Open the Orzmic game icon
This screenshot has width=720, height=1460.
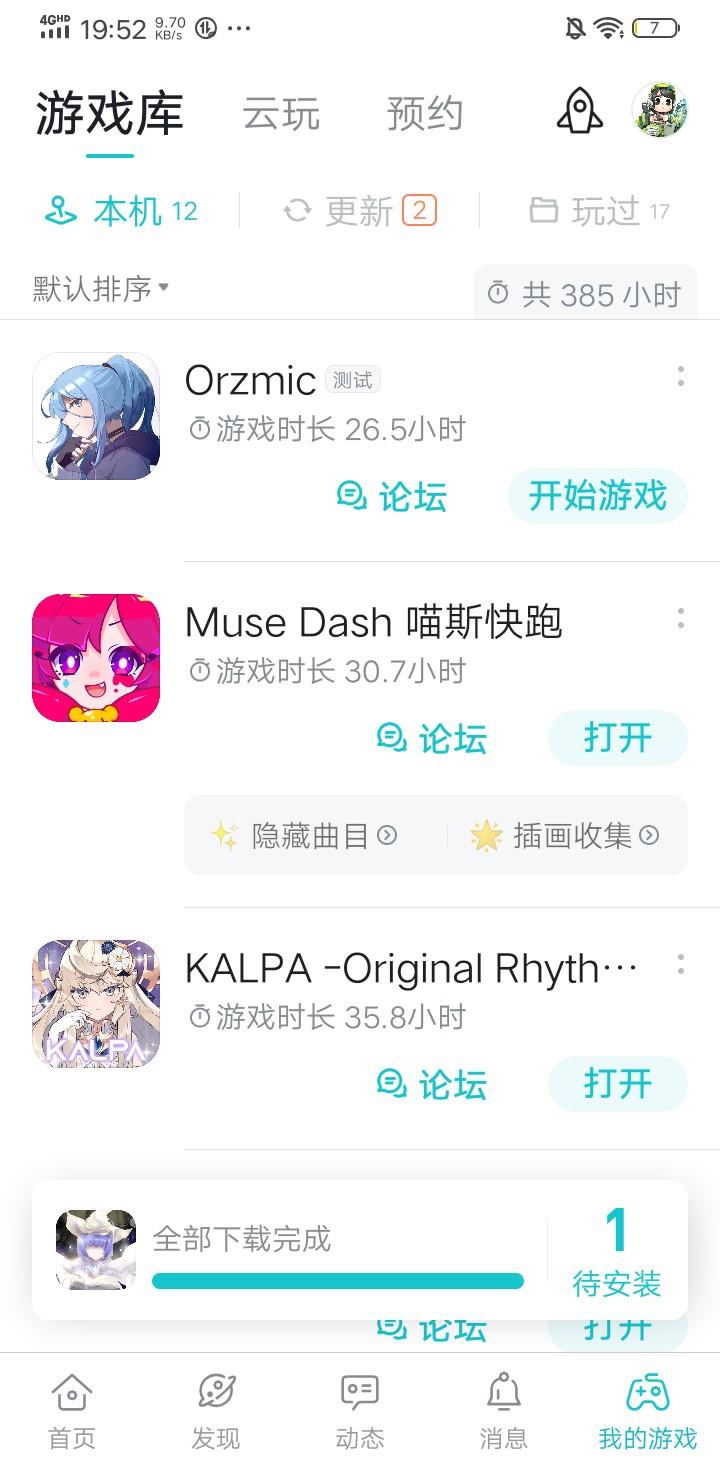pos(95,414)
